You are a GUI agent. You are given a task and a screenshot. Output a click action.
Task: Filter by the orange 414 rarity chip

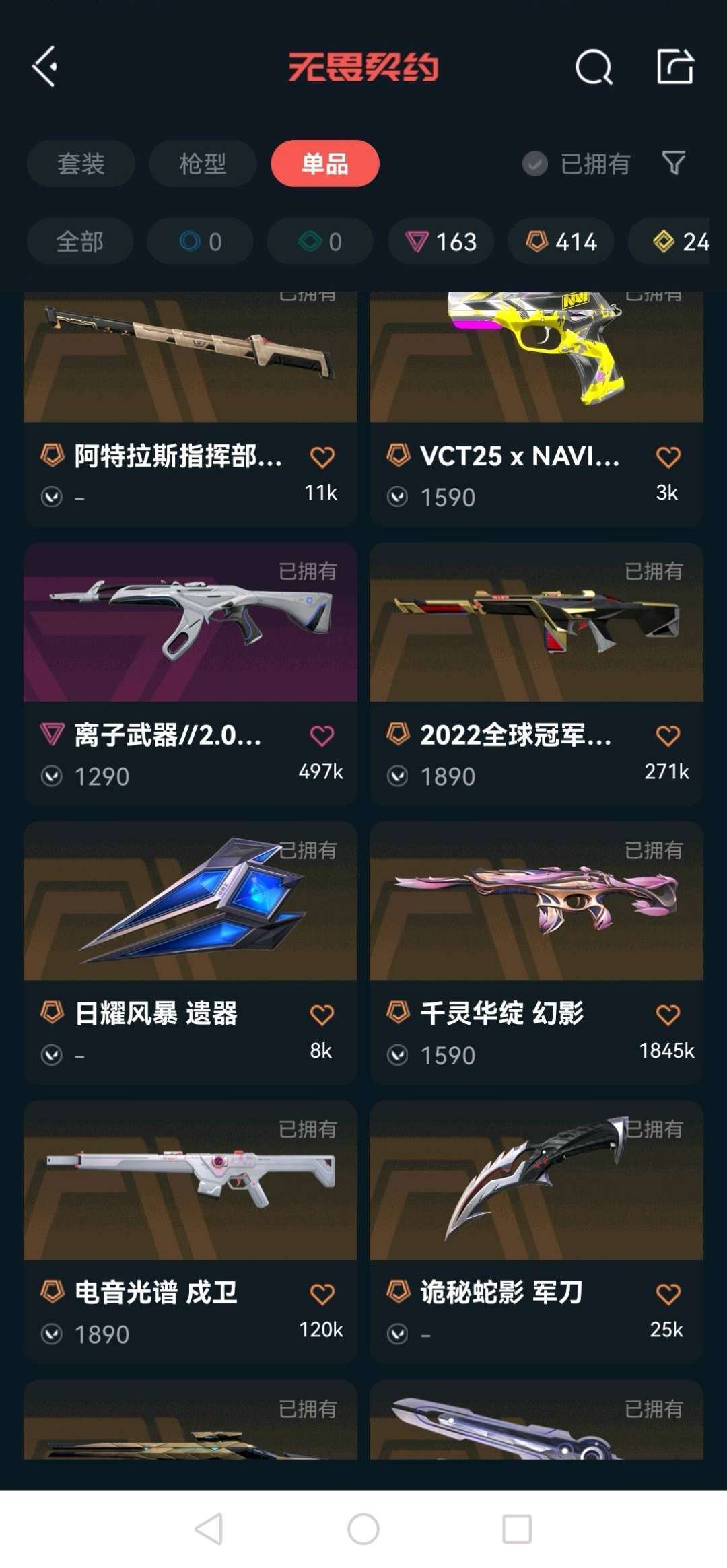[x=561, y=241]
